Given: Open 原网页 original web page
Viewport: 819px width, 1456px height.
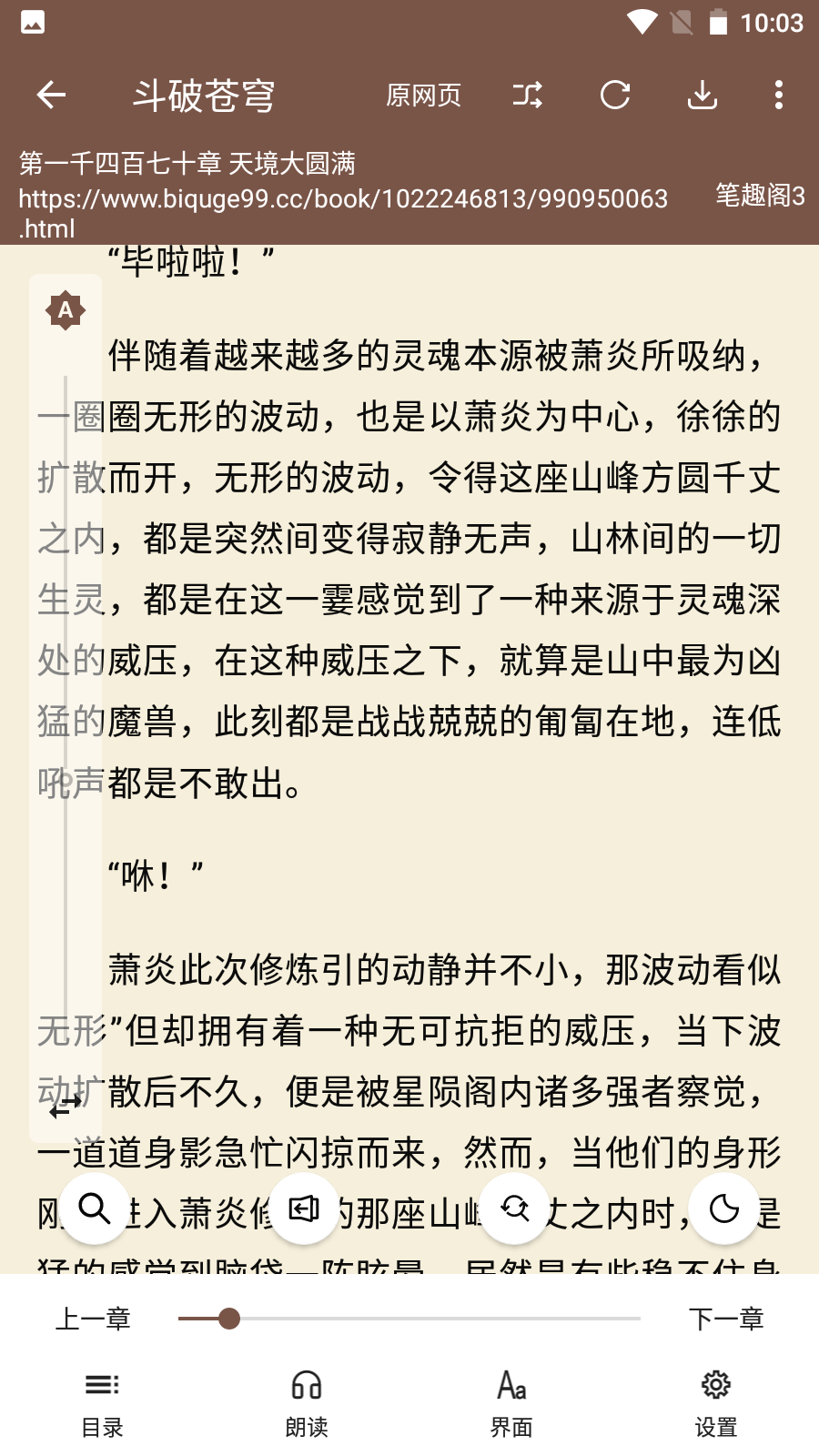Looking at the screenshot, I should (x=423, y=95).
